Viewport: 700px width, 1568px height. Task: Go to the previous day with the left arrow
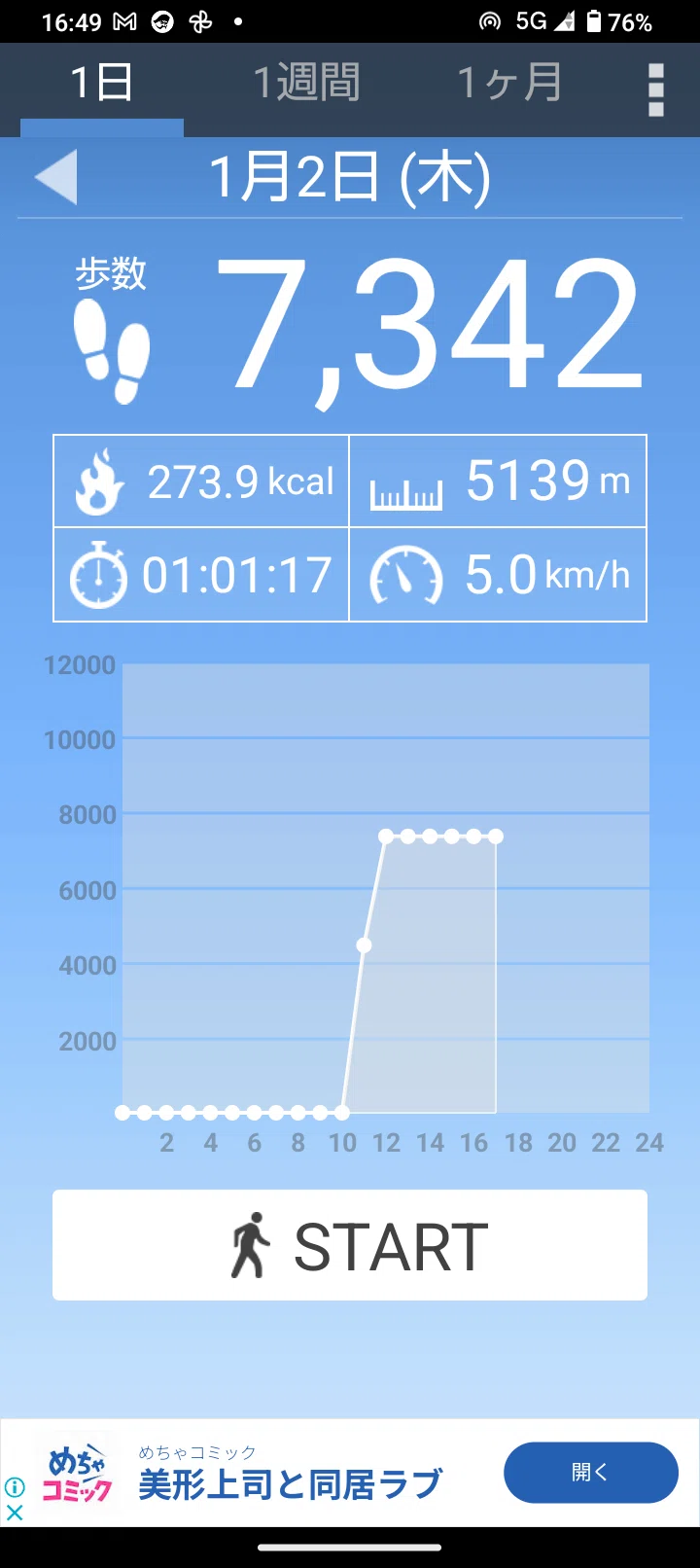click(x=55, y=178)
